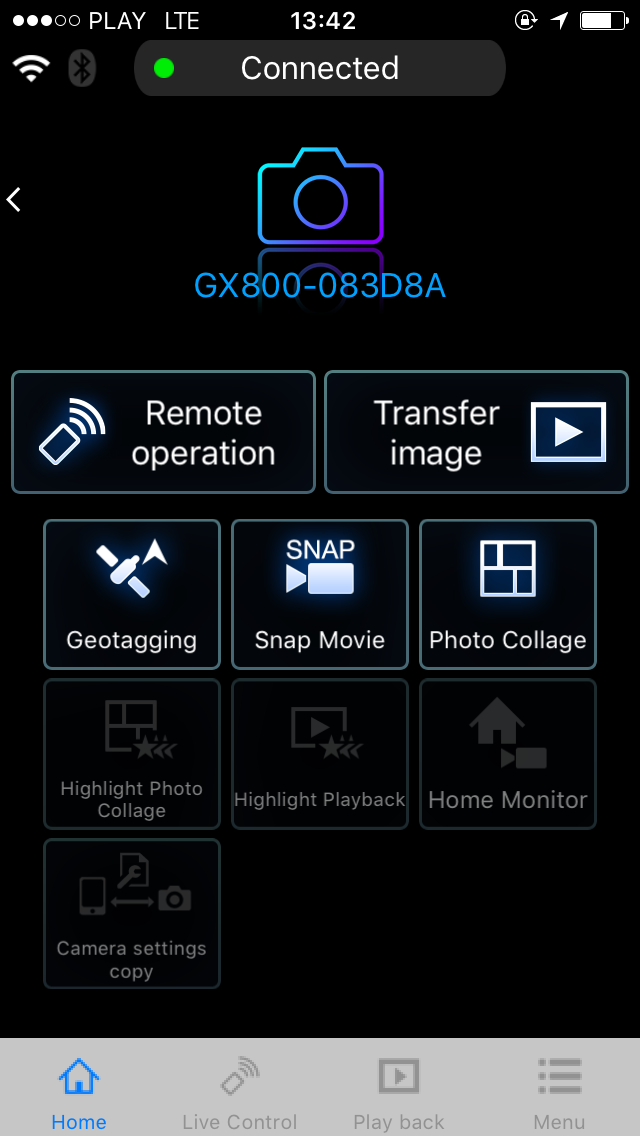Tap the Connected status bar

click(320, 68)
